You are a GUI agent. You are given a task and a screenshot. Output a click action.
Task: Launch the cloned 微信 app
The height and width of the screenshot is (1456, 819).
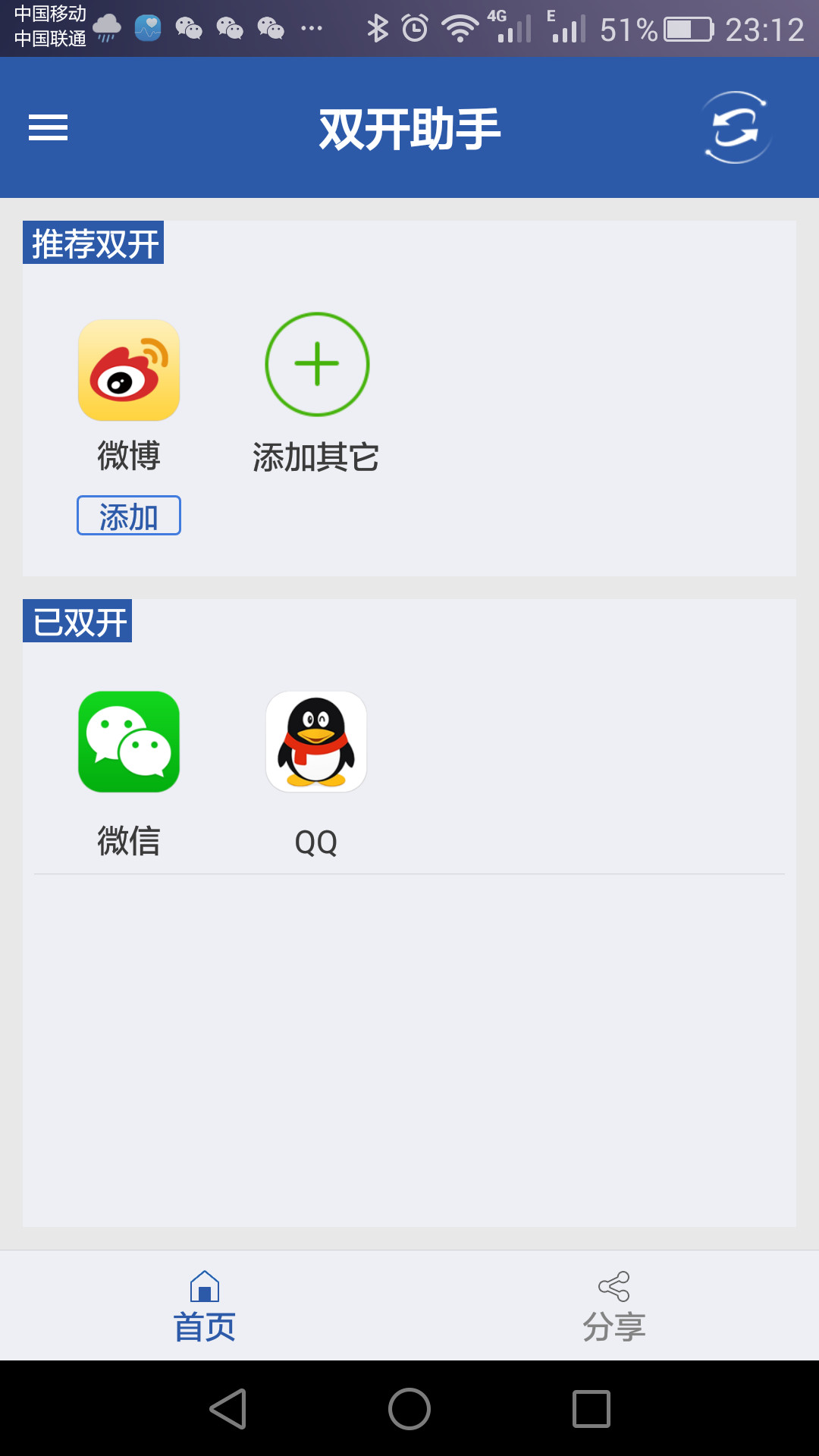pos(129,742)
